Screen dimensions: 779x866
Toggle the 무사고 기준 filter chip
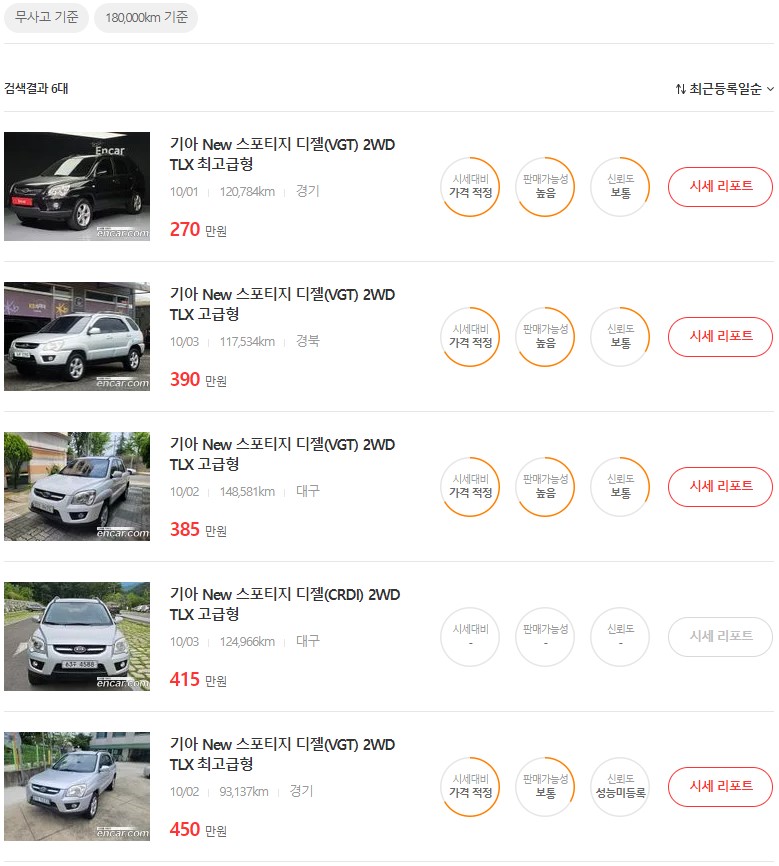point(45,17)
